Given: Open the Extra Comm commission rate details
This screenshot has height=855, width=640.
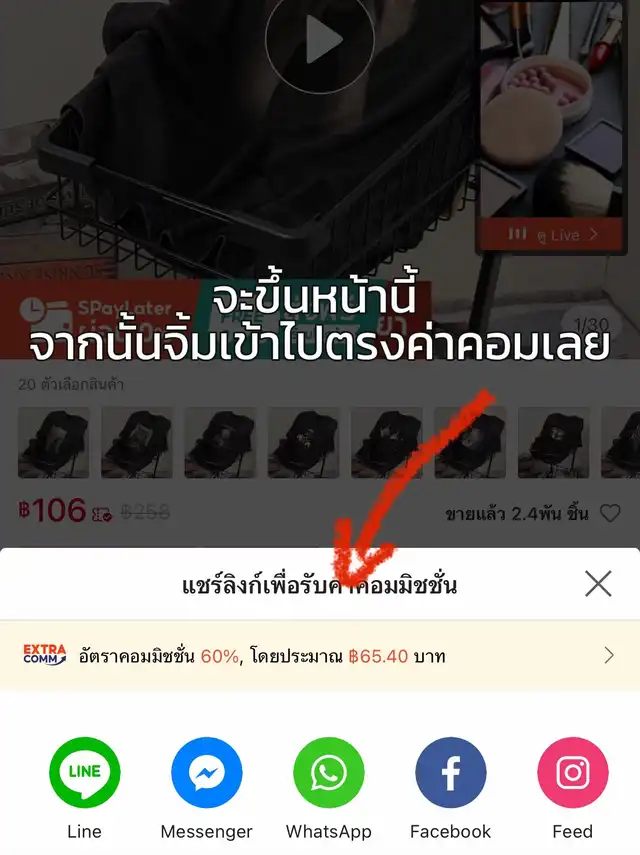Looking at the screenshot, I should 320,656.
